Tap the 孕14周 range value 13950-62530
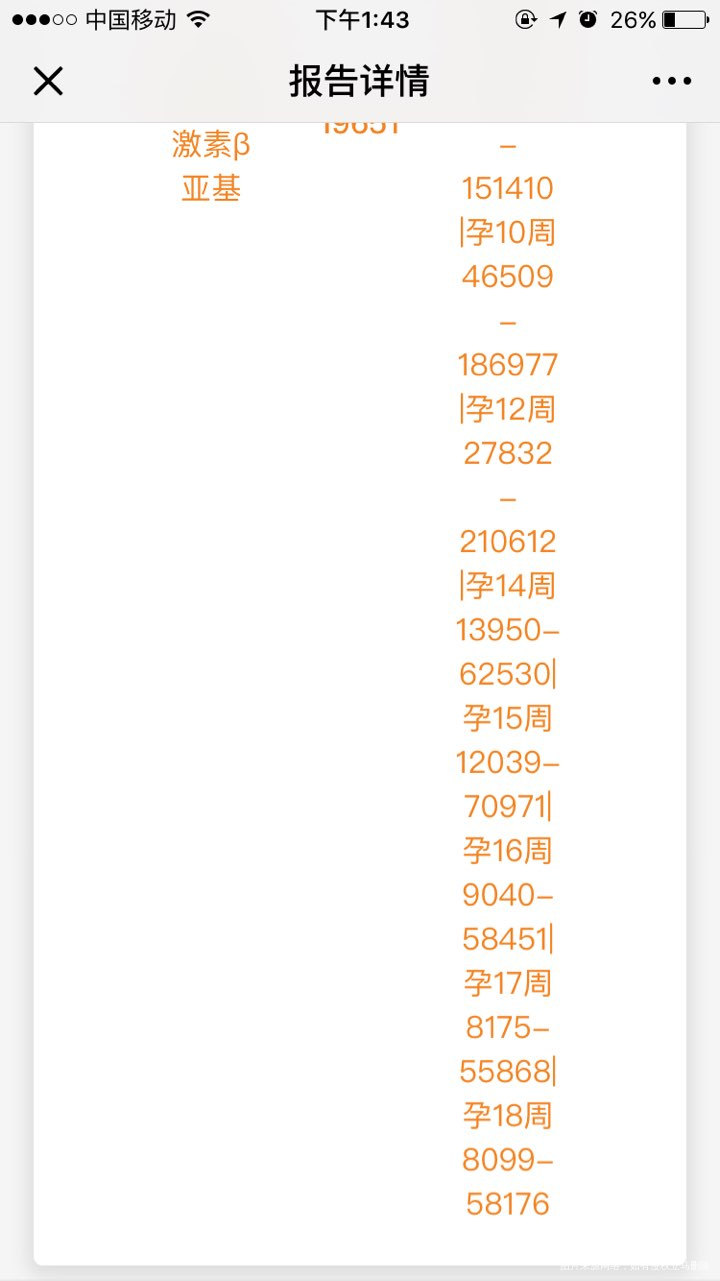Viewport: 720px width, 1281px height. tap(508, 651)
